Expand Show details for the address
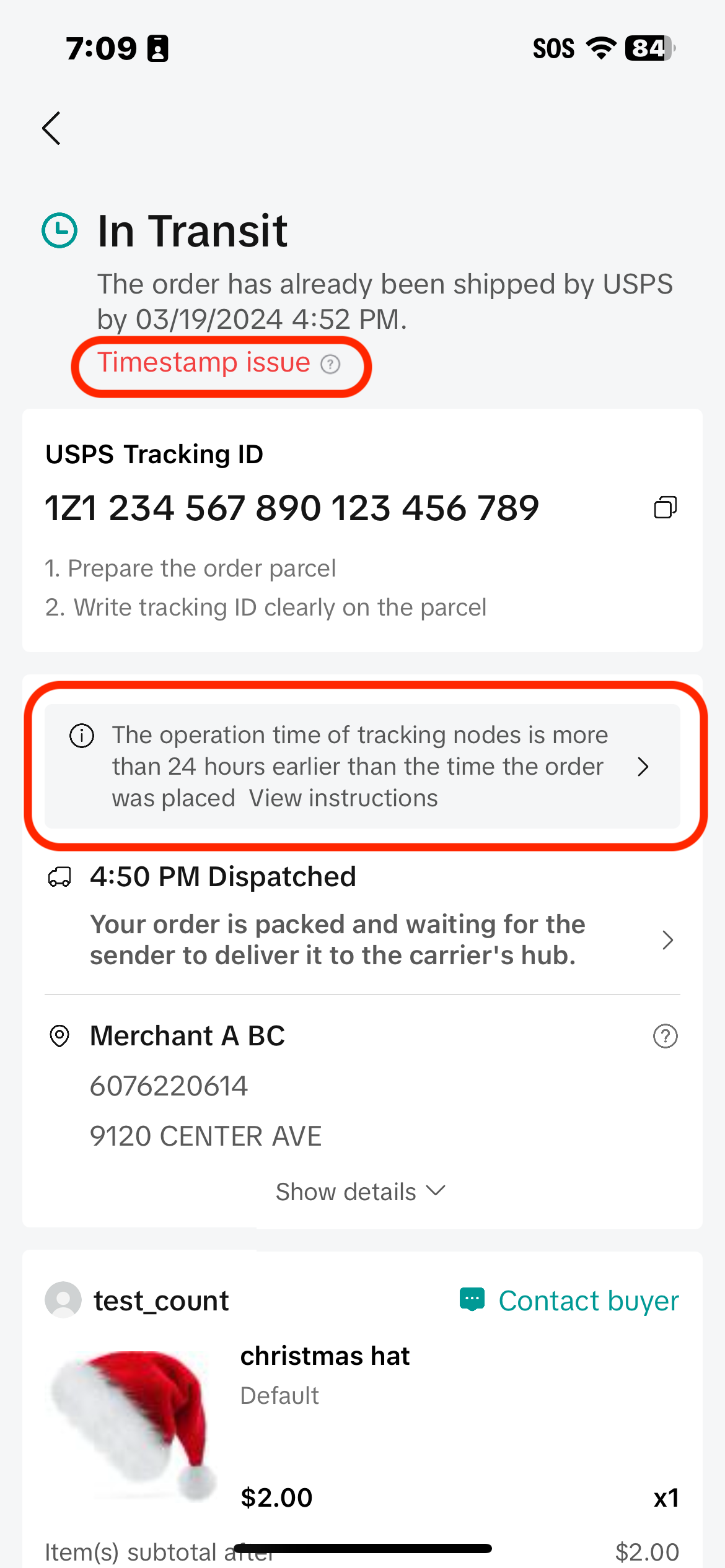Image resolution: width=725 pixels, height=1568 pixels. (361, 1192)
